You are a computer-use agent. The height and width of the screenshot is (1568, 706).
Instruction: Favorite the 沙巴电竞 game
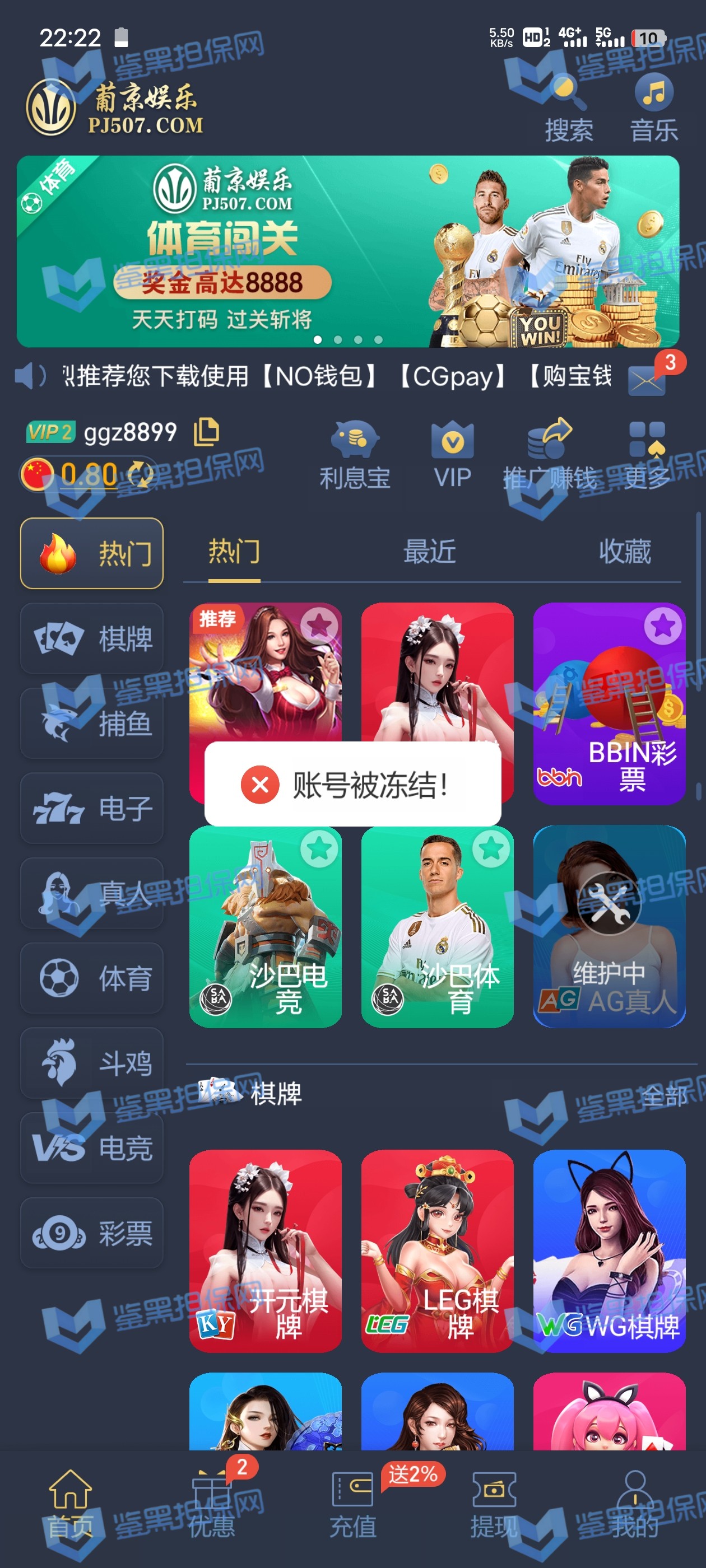tap(319, 848)
